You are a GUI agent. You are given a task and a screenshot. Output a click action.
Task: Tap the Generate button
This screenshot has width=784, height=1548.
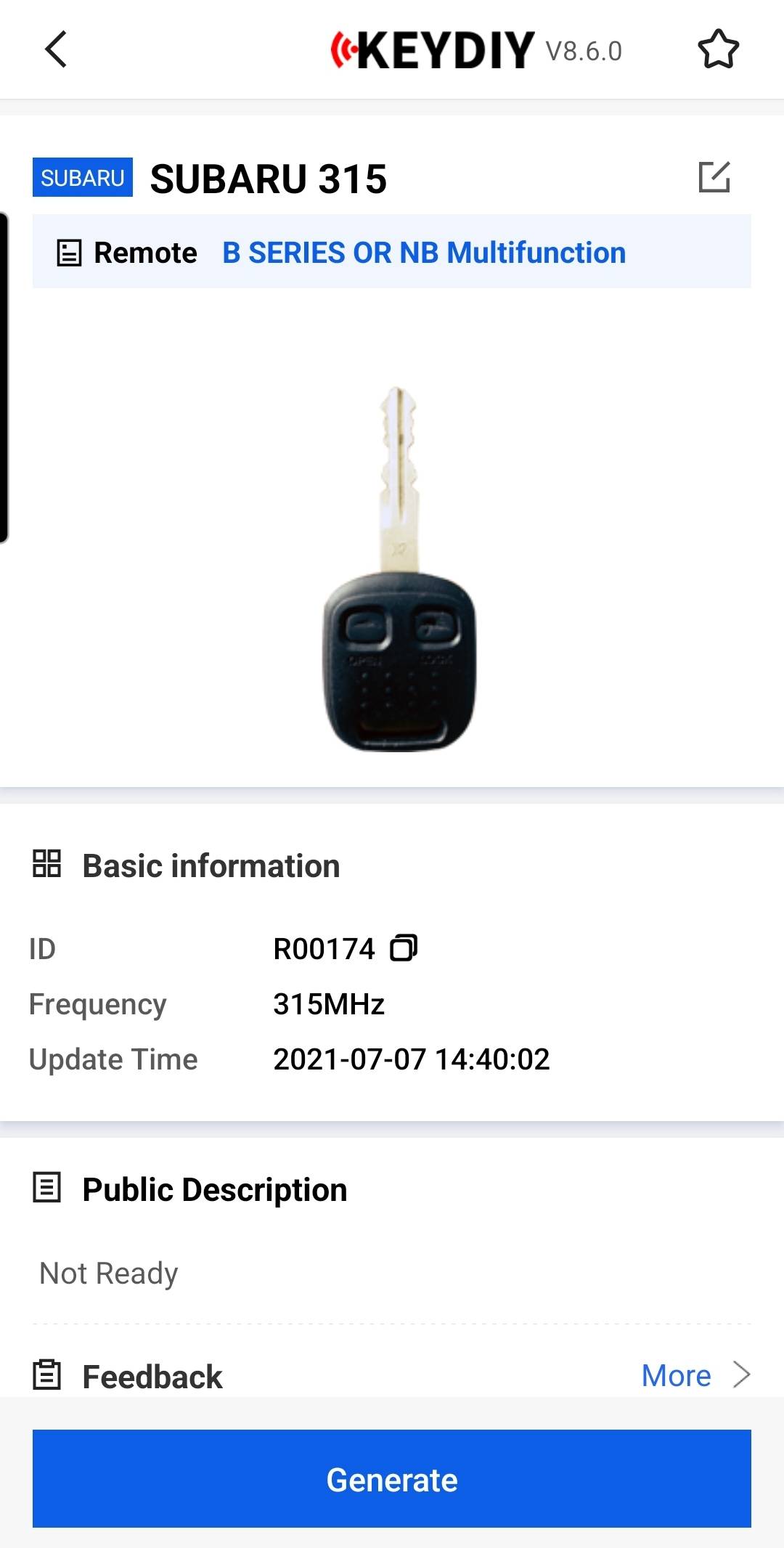point(392,1479)
